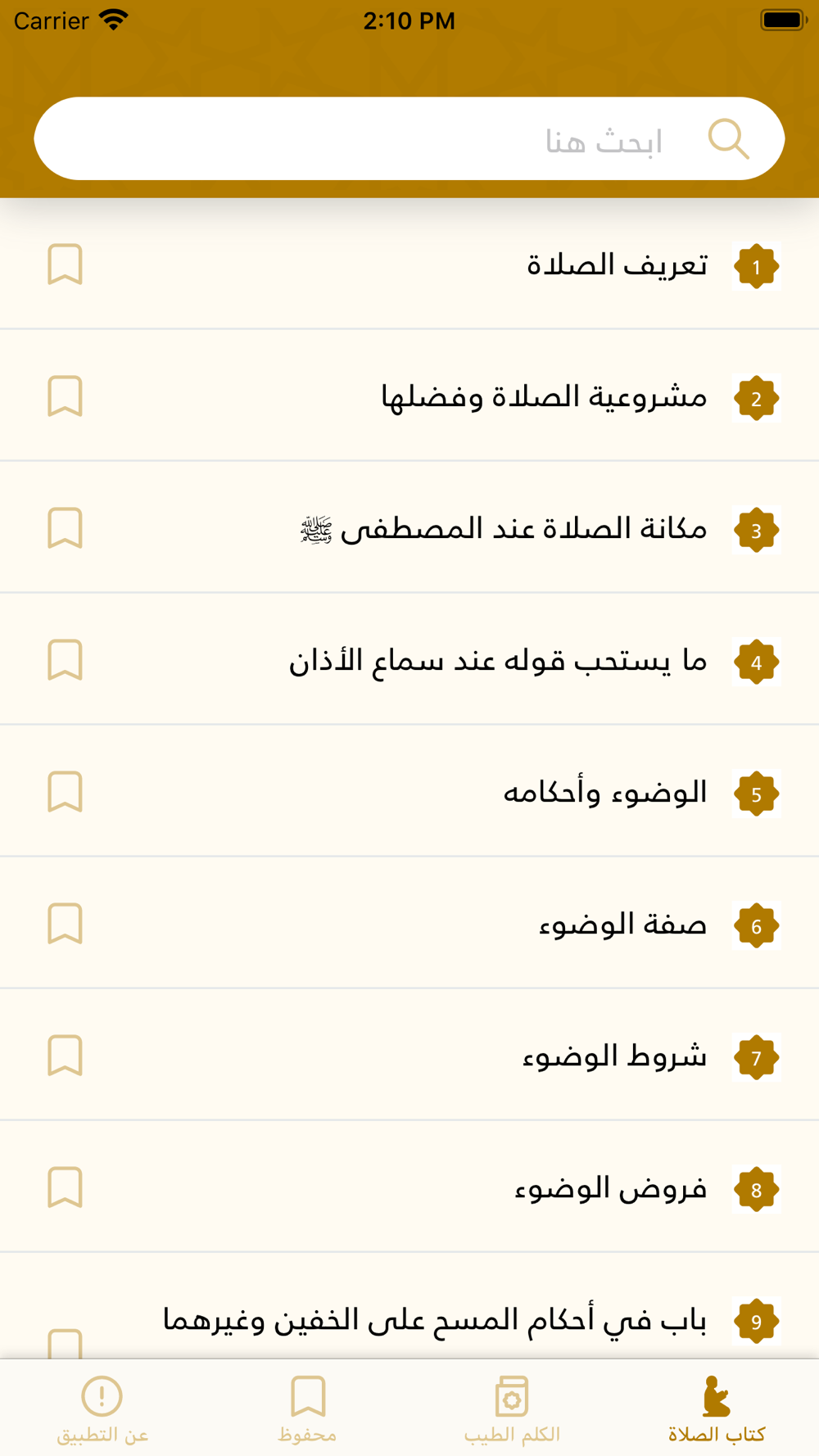
Task: Bookmark chapter ما يستحب قوله عند سماع الأذان
Action: click(65, 660)
